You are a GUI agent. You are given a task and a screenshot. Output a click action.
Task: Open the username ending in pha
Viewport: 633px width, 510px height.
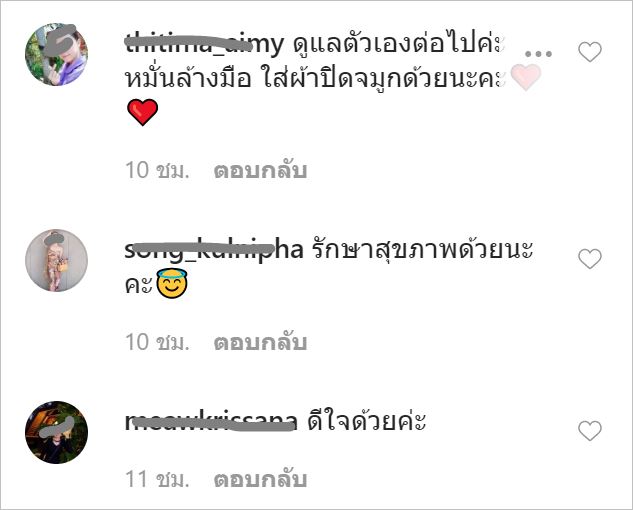211,250
